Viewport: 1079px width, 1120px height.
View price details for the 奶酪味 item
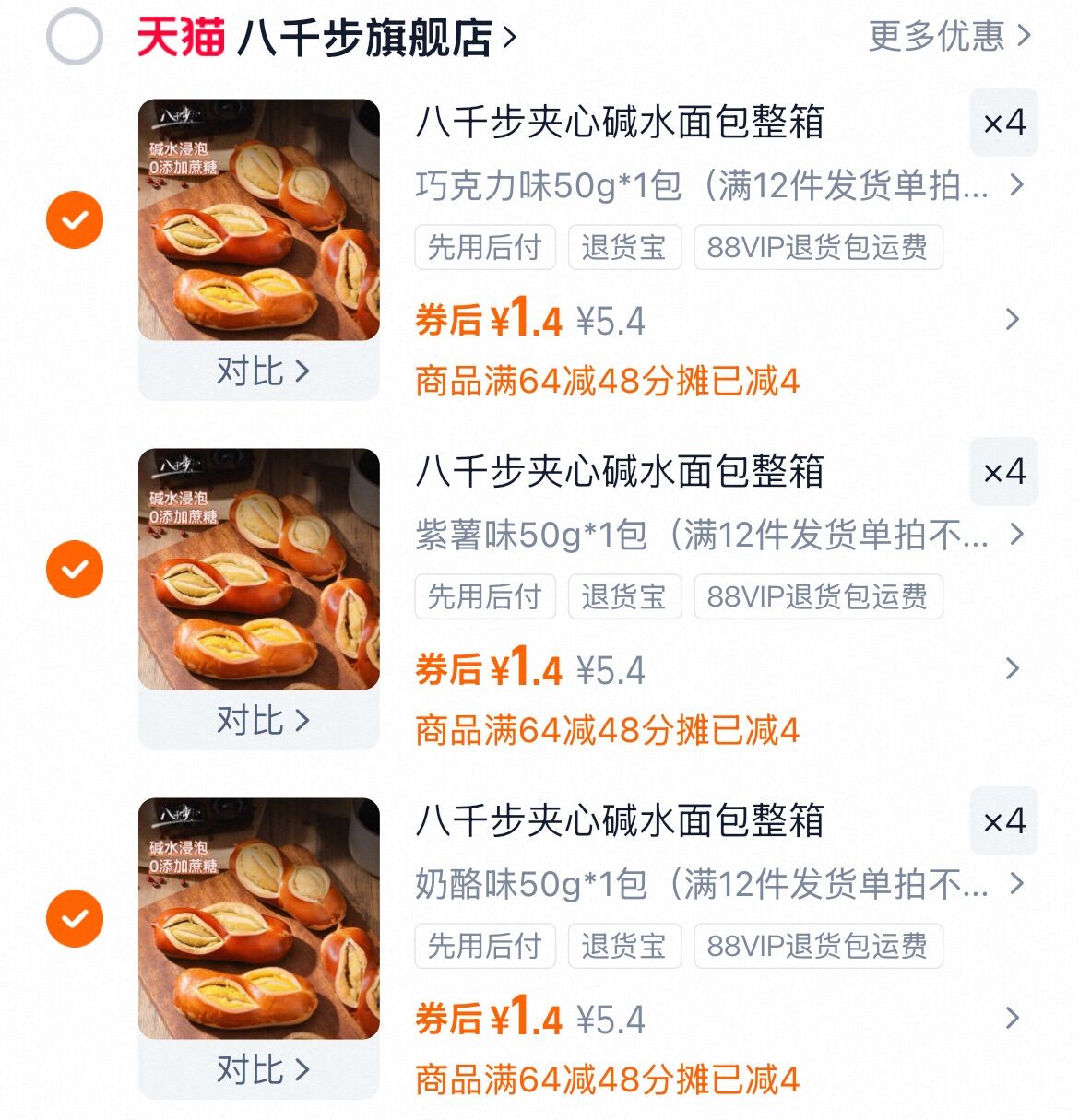click(1012, 1019)
